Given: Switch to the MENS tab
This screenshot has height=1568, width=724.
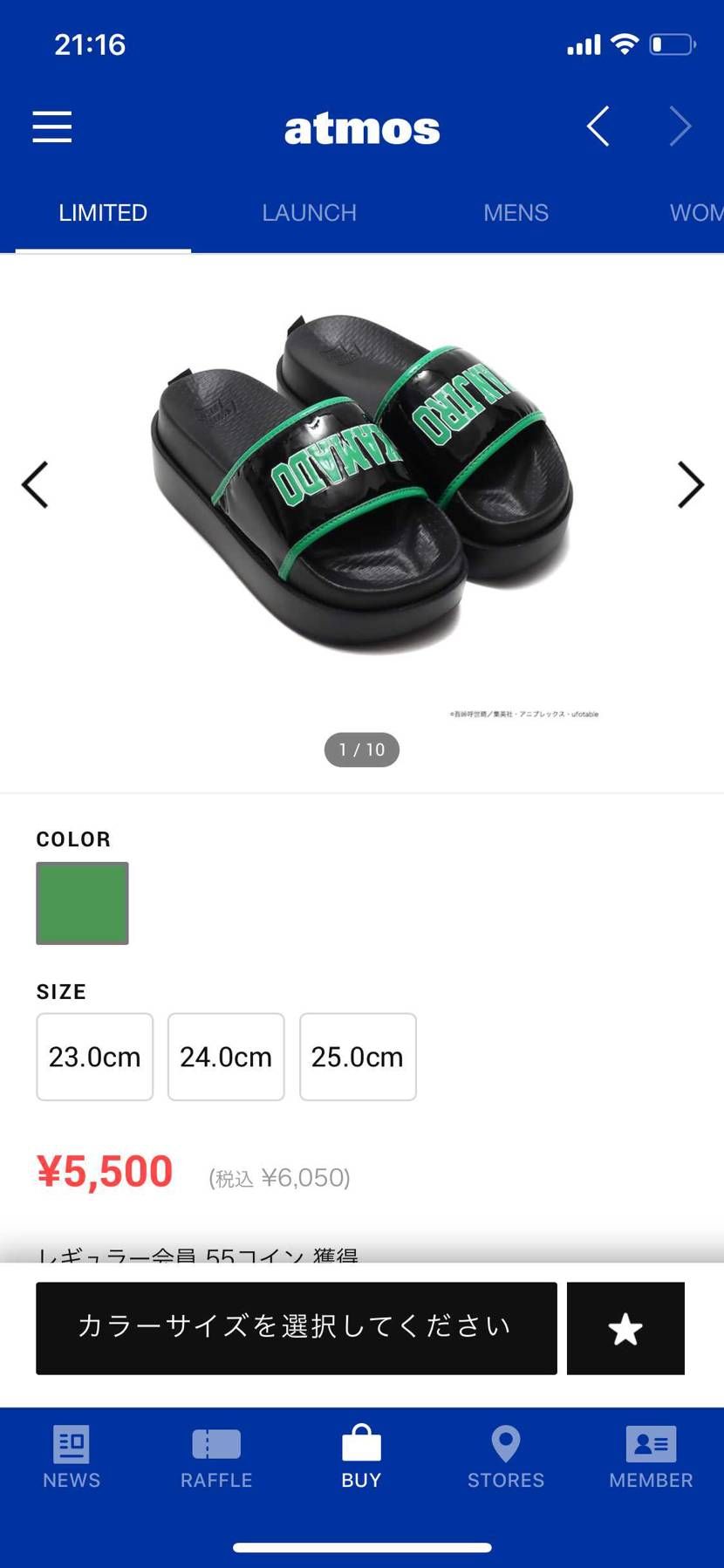Looking at the screenshot, I should point(516,213).
